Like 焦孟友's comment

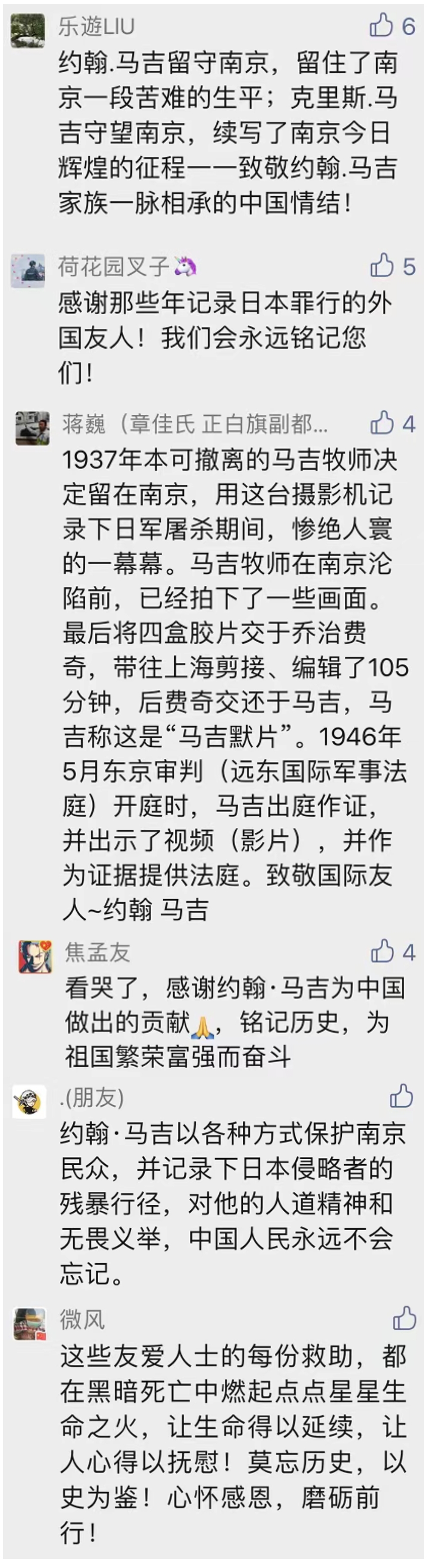tap(382, 951)
